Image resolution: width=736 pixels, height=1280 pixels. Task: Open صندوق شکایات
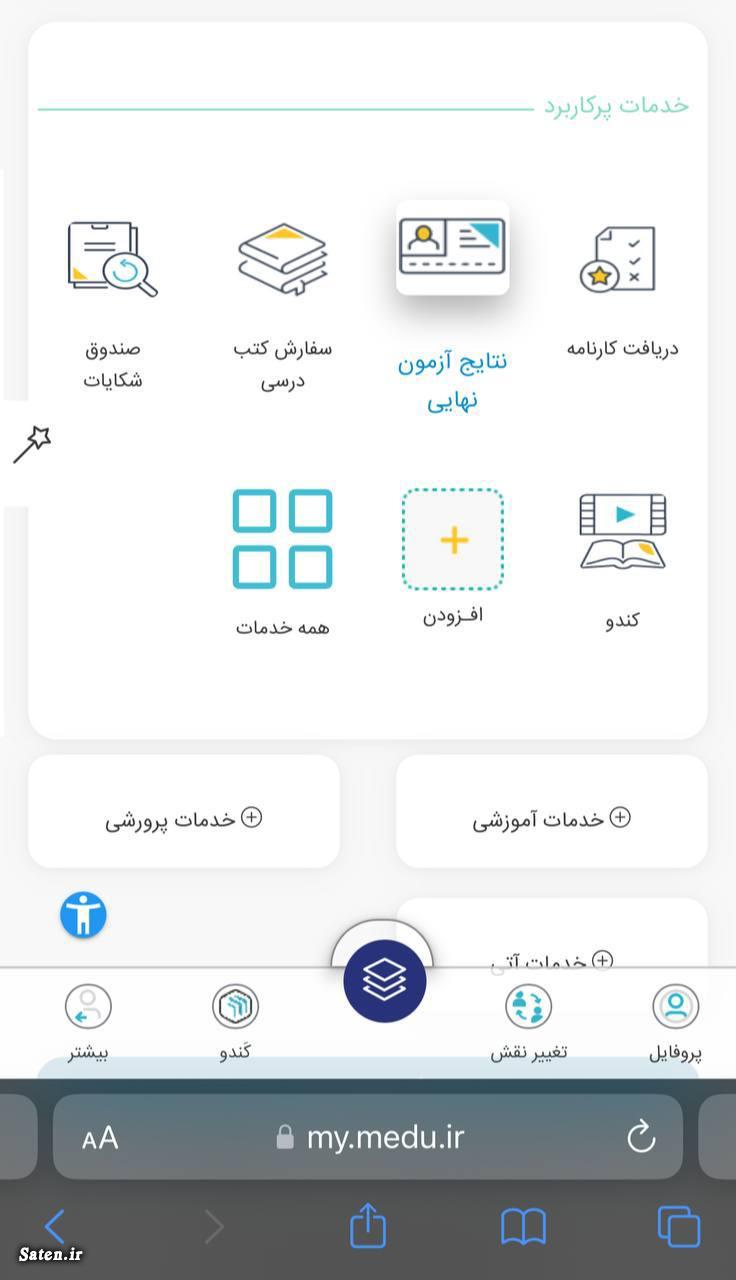(113, 305)
